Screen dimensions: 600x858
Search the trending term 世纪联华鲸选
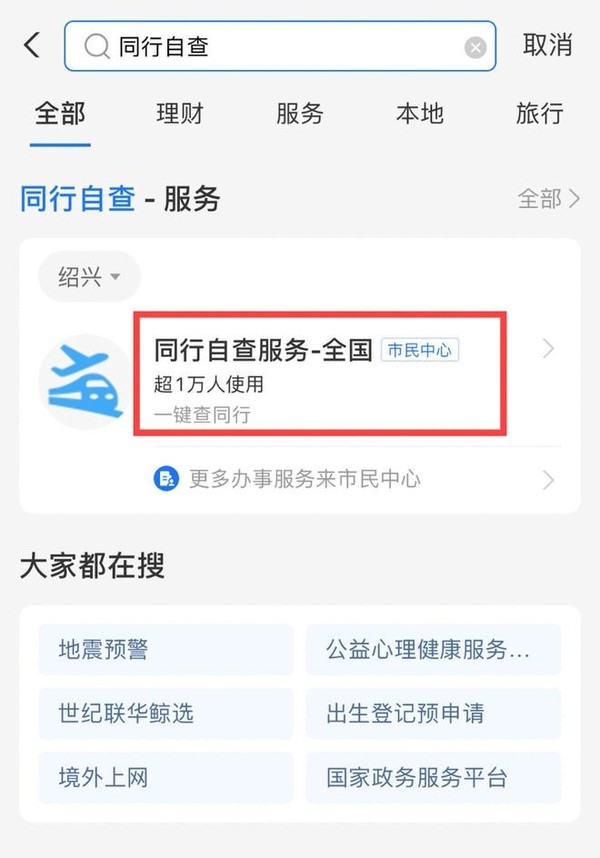[166, 713]
